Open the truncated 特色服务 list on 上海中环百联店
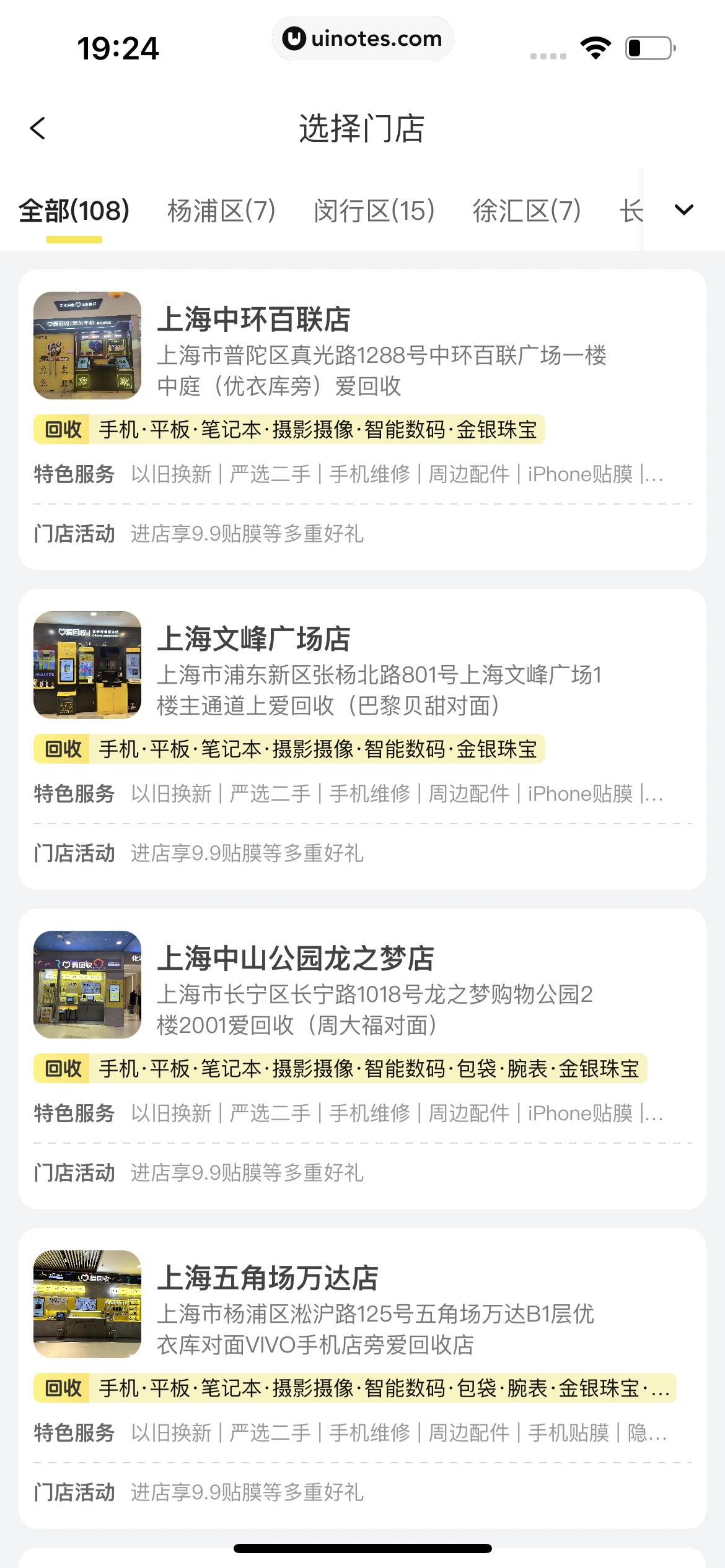The height and width of the screenshot is (1568, 725). (x=653, y=474)
